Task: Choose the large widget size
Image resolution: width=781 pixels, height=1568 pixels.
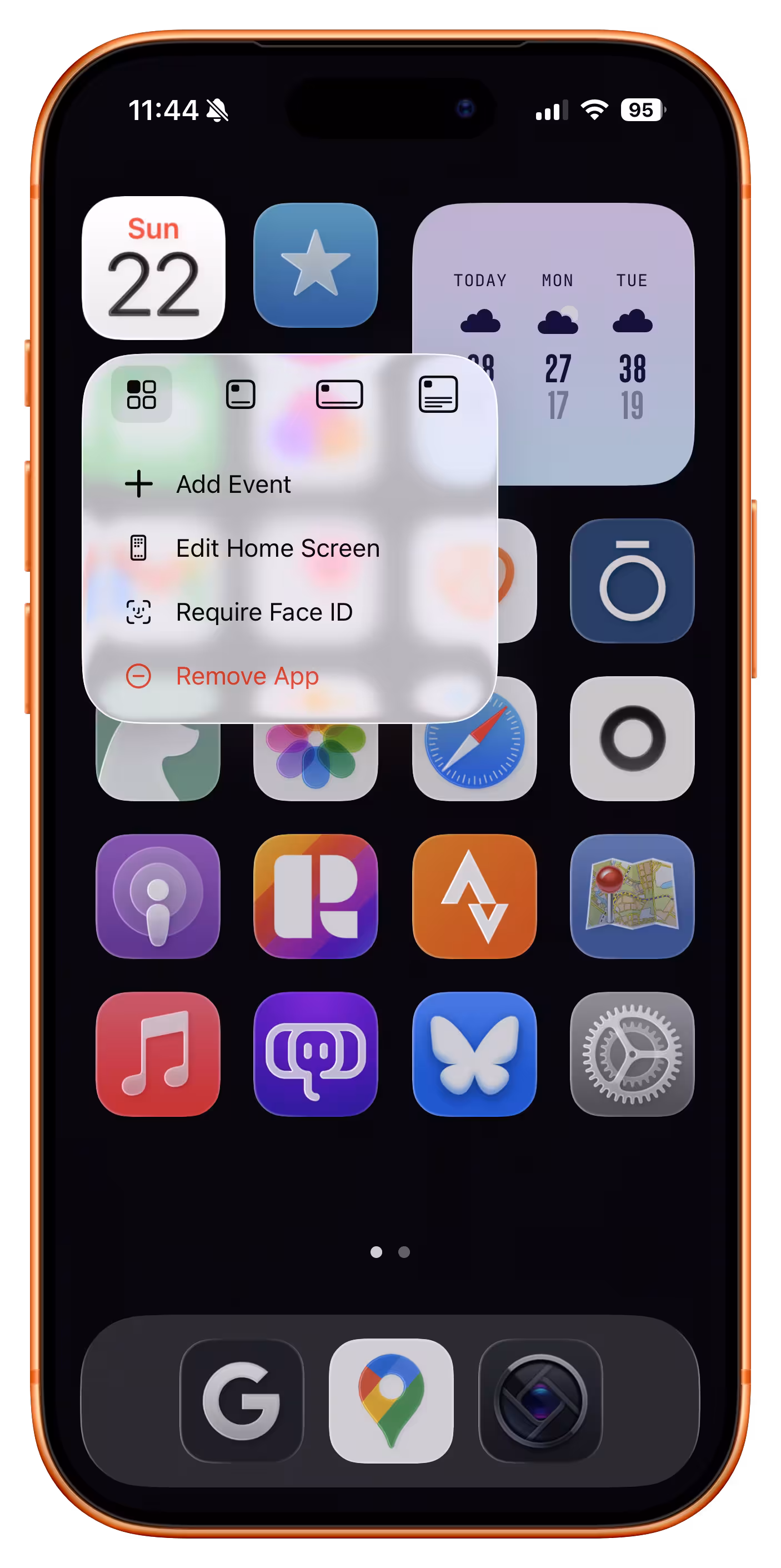Action: click(438, 395)
